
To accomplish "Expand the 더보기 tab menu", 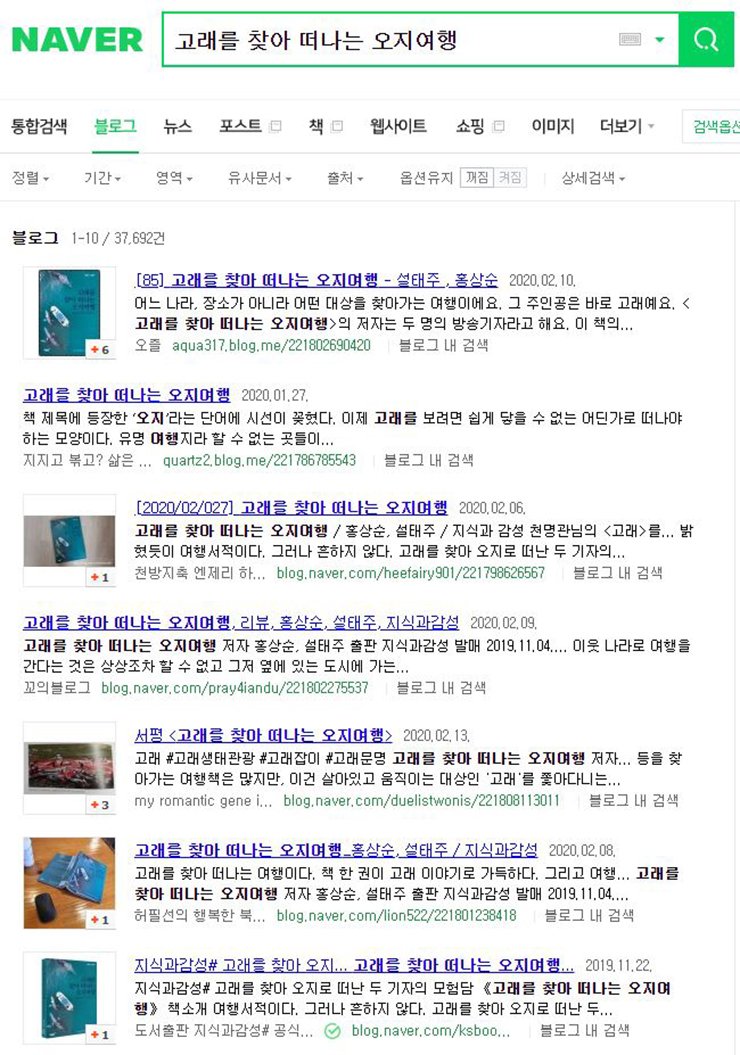I will click(x=627, y=126).
